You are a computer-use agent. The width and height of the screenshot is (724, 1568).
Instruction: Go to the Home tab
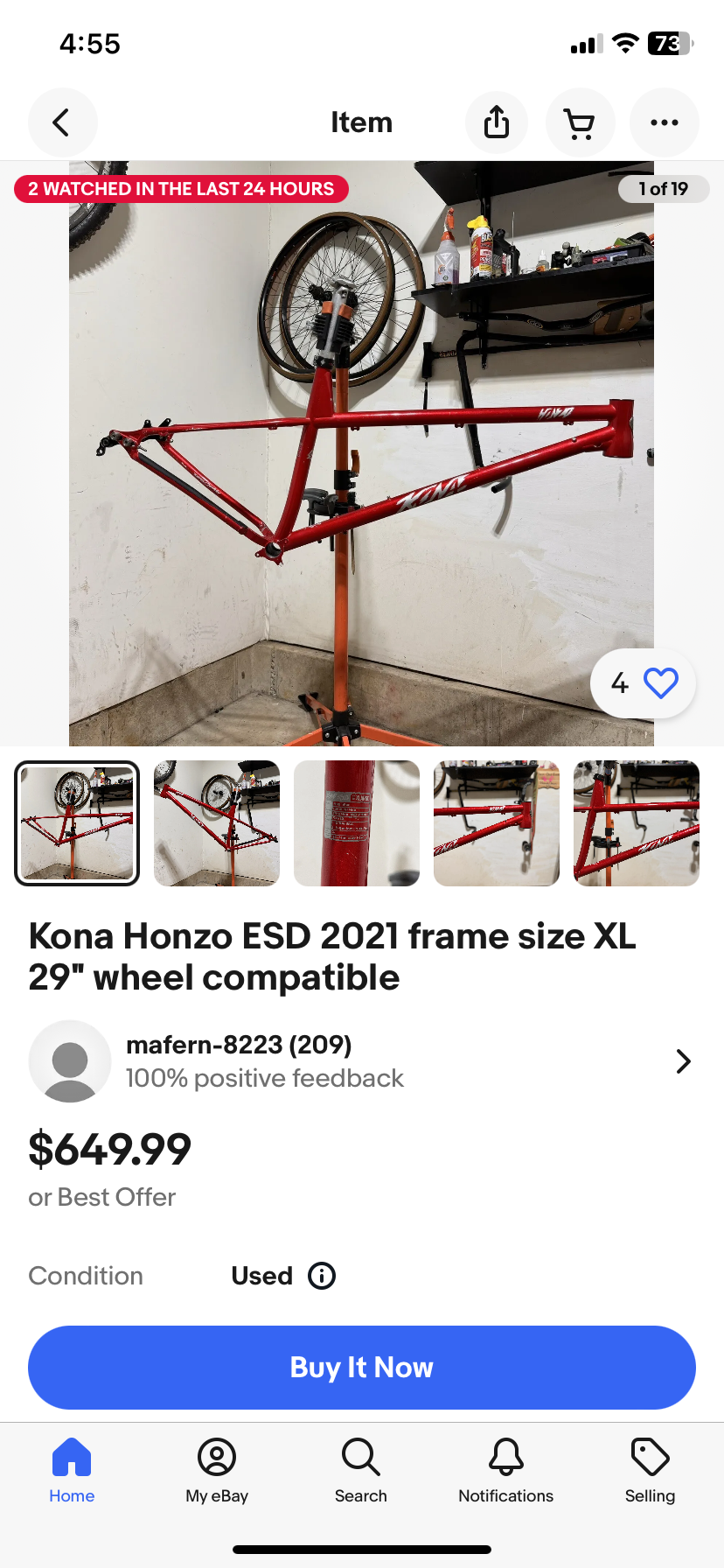point(72,1470)
